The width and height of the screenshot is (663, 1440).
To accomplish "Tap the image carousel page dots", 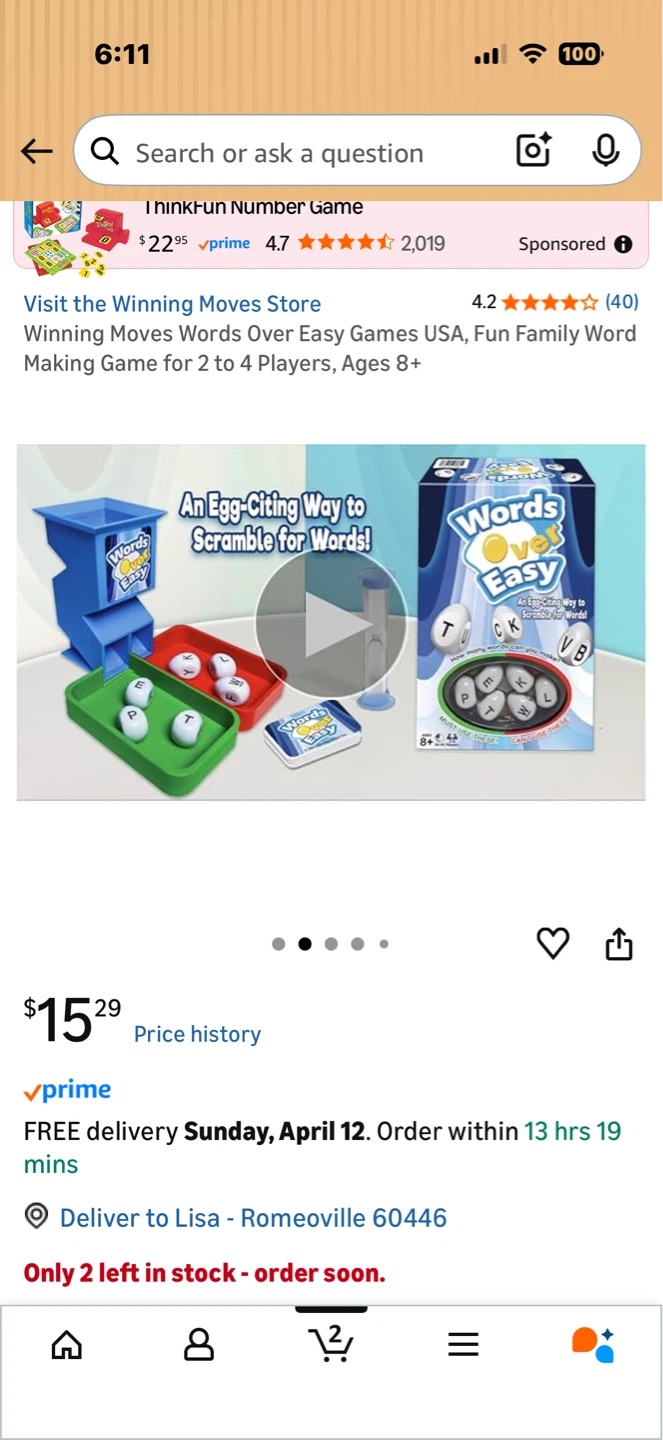I will pos(331,944).
